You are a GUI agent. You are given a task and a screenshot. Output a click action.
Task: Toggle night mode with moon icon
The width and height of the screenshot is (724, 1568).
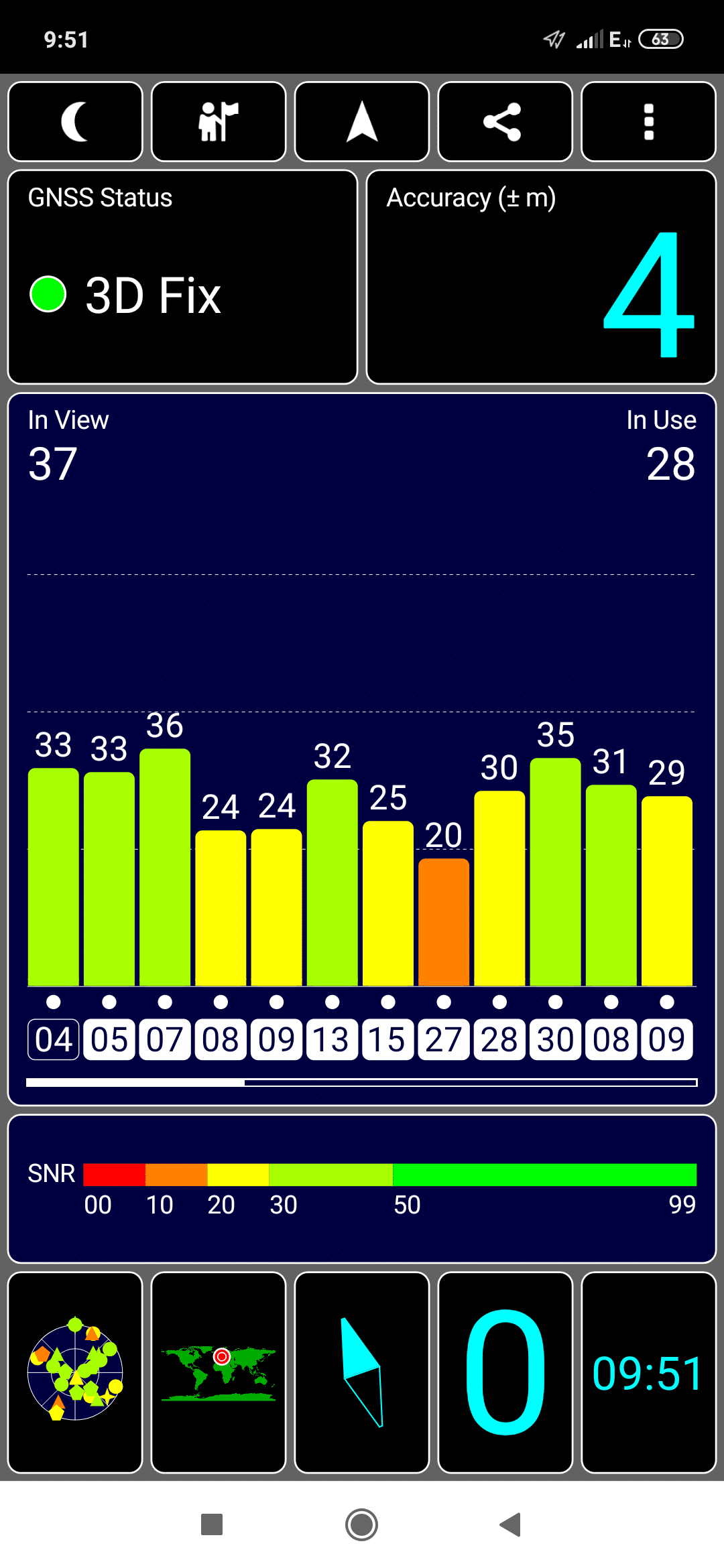click(x=75, y=121)
